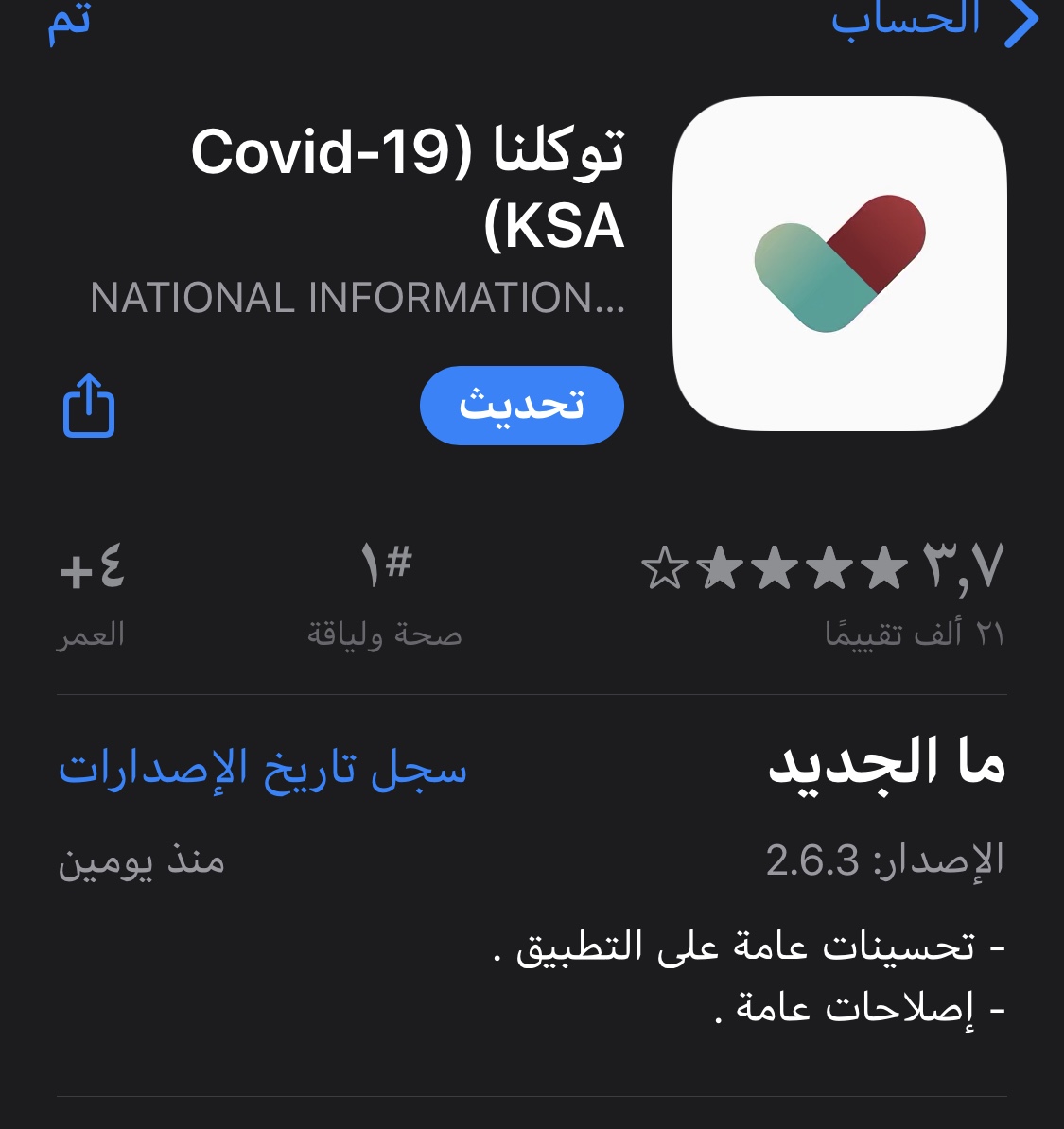Share the Tawakkalna app
Viewport: 1064px width, 1129px height.
(89, 407)
